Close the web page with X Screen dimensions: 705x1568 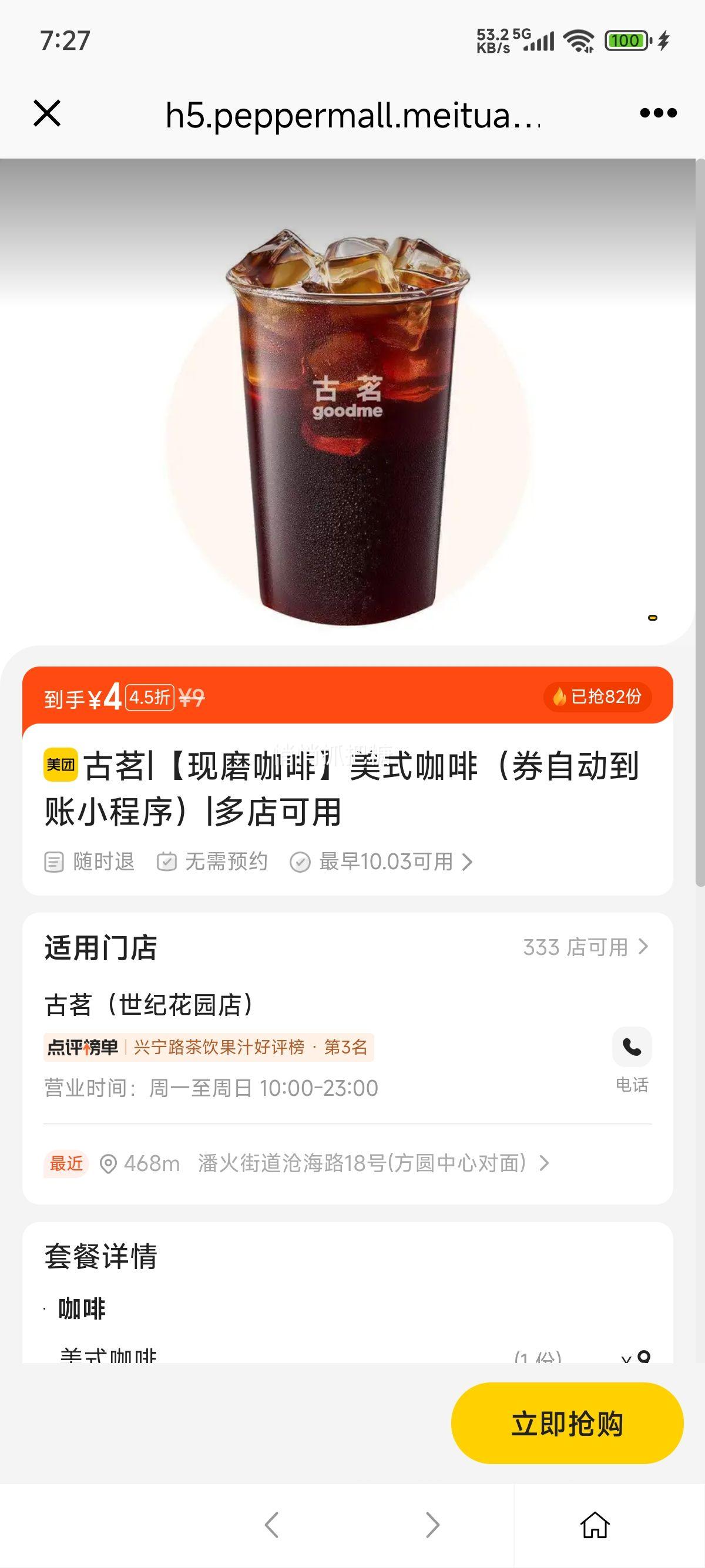click(x=47, y=114)
